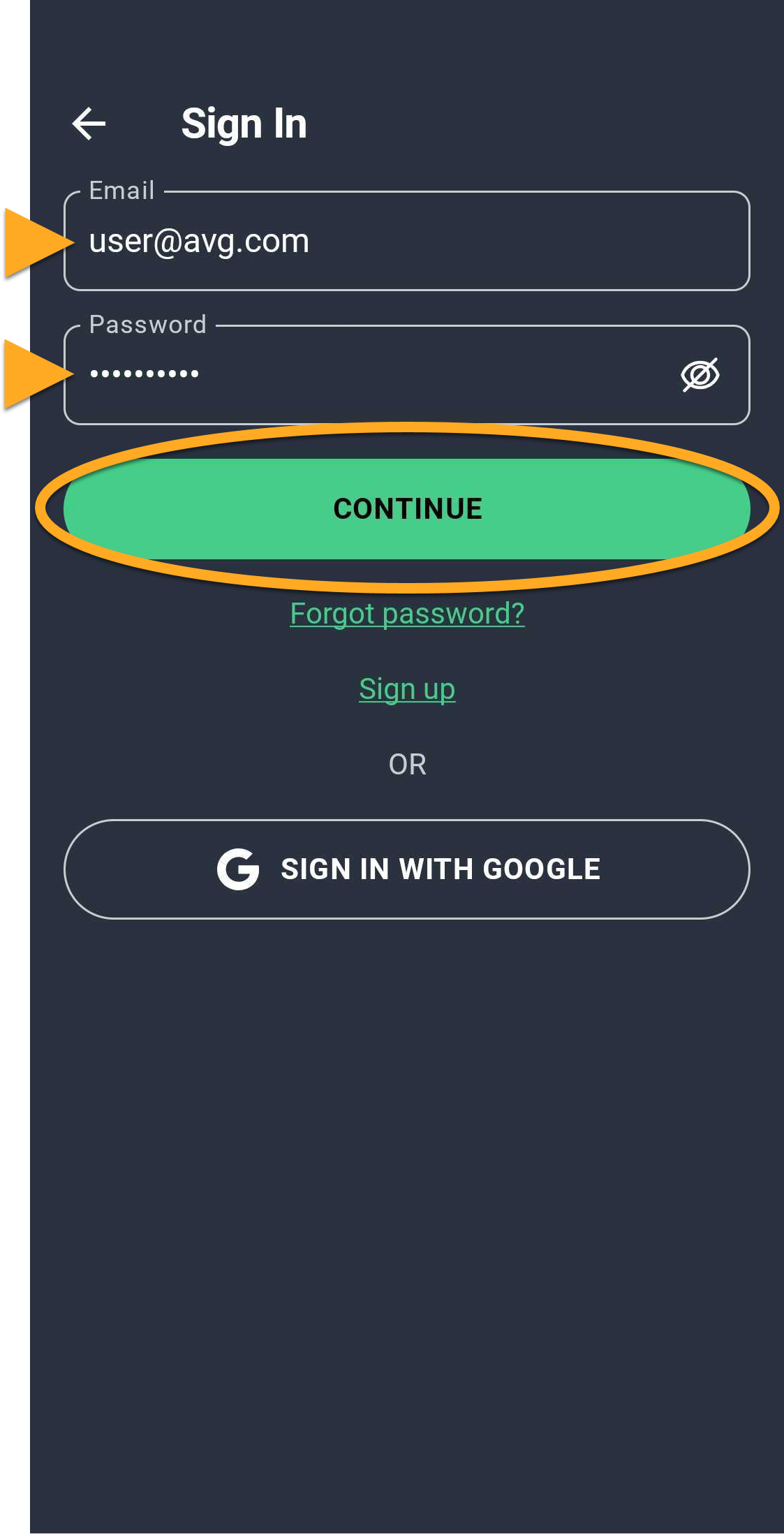Tap the green Continue button
This screenshot has height=1539, width=784.
pos(407,509)
